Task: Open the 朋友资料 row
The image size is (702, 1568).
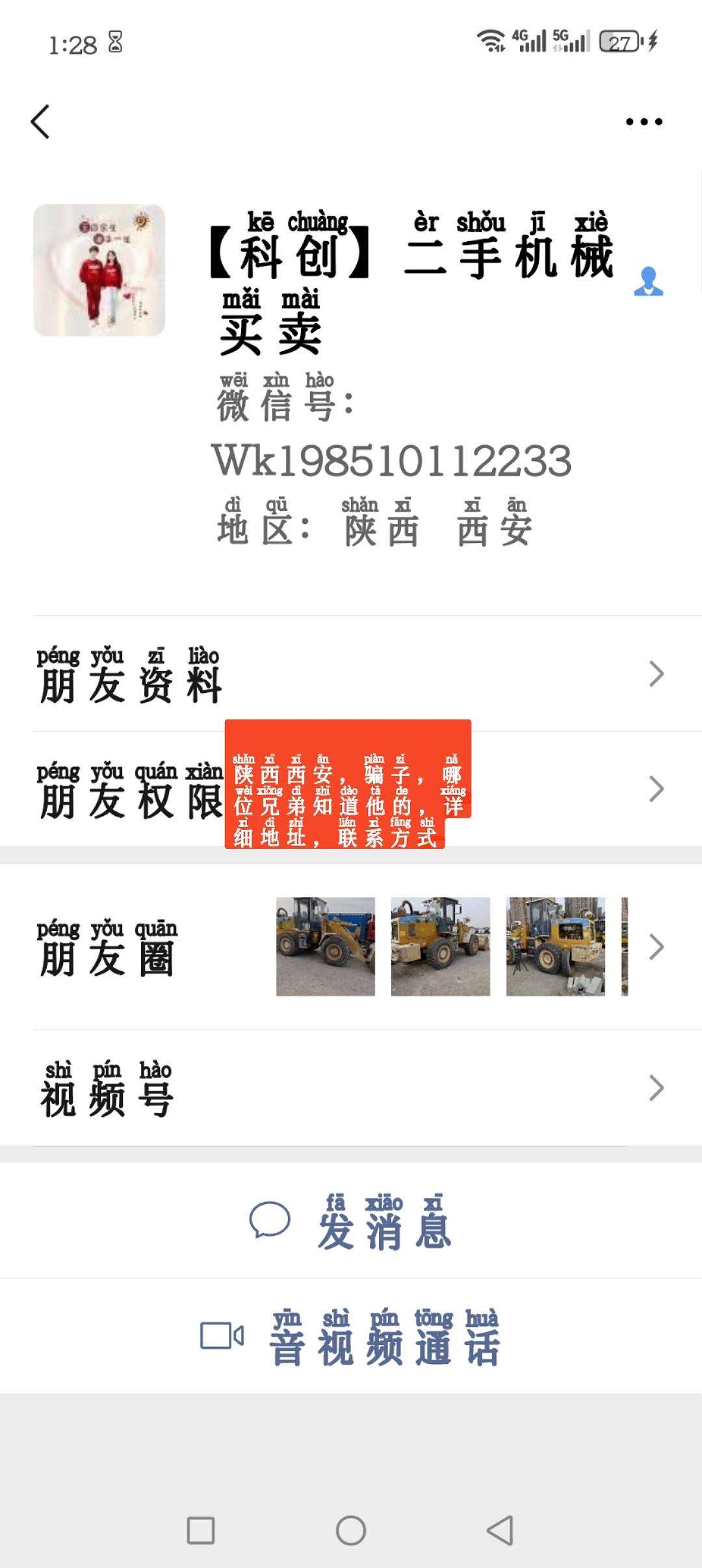Action: (x=351, y=674)
